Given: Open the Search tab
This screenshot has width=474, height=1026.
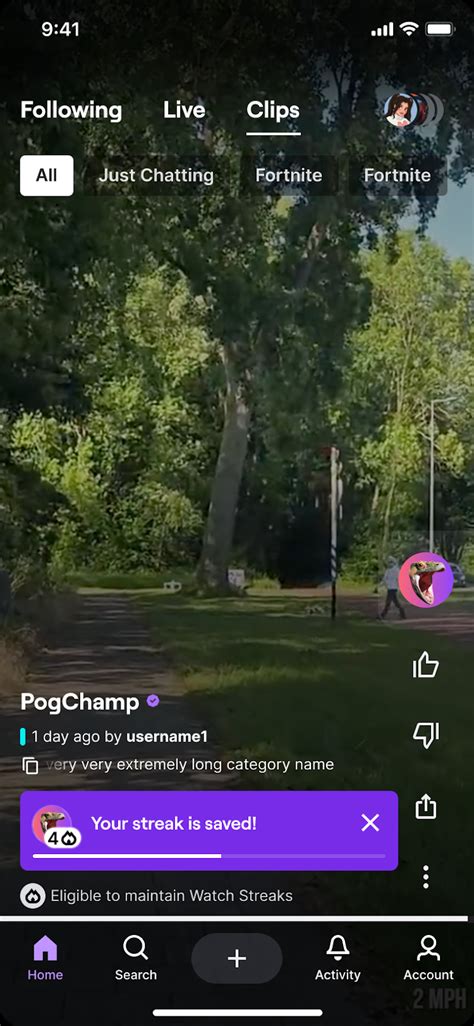Looking at the screenshot, I should click(136, 958).
